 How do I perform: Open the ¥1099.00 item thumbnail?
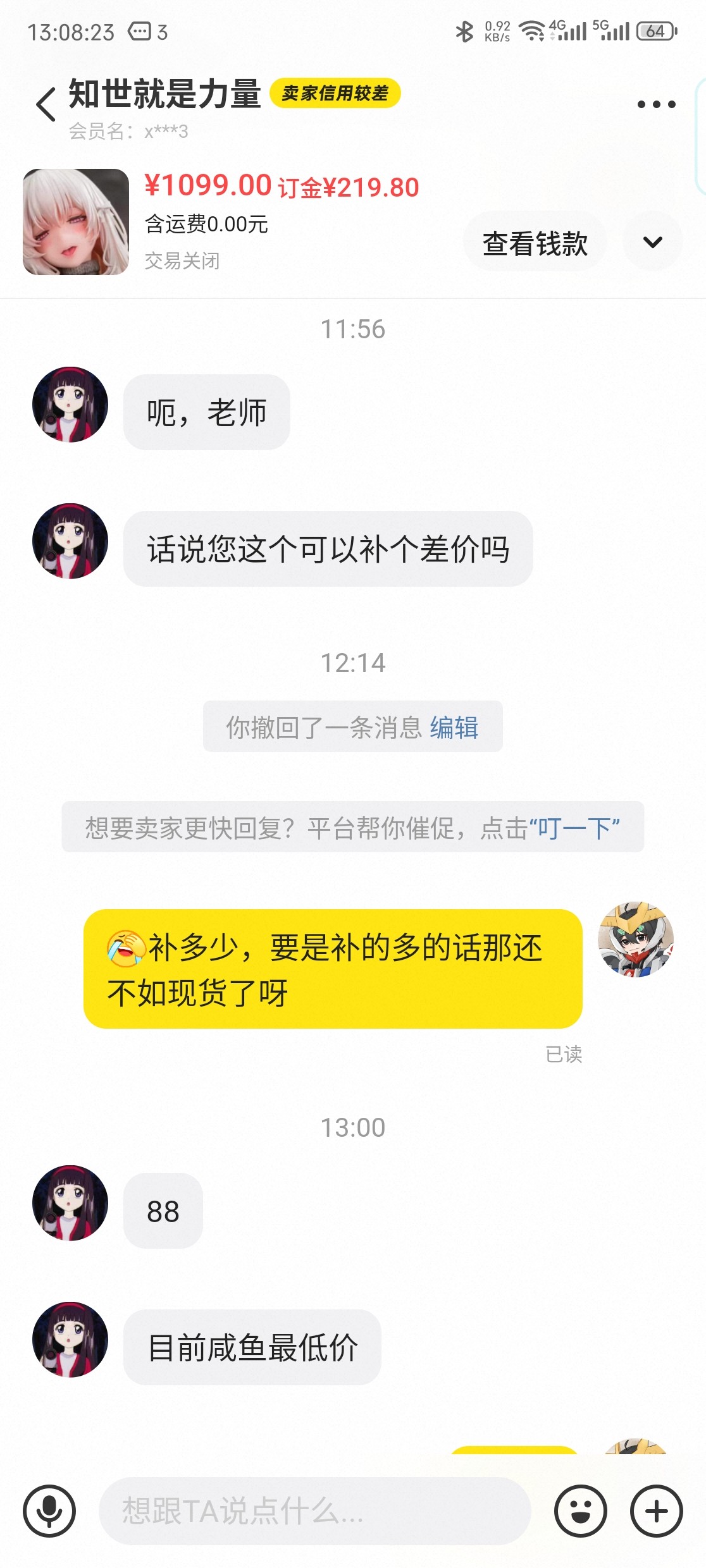point(76,222)
